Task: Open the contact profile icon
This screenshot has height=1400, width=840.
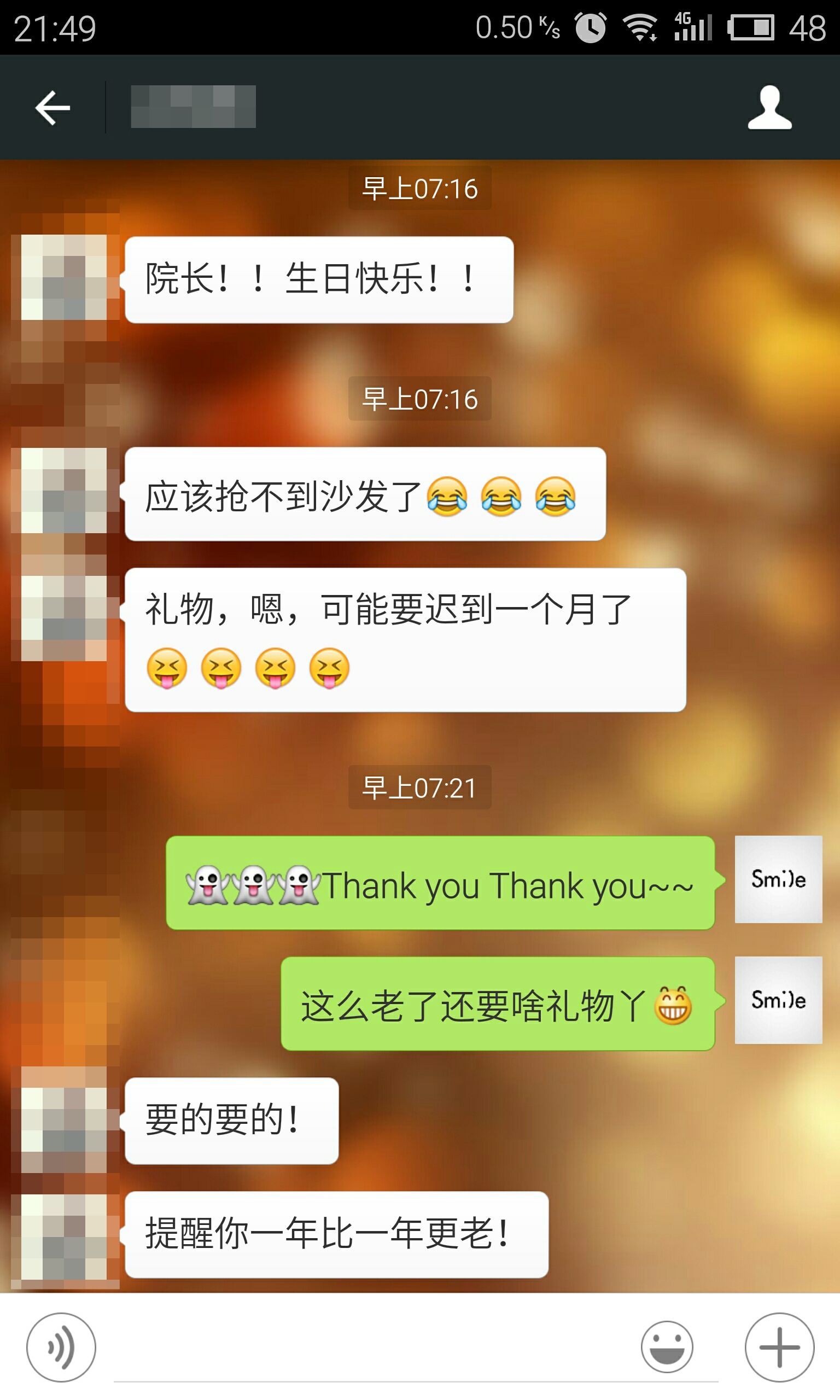Action: tap(769, 108)
